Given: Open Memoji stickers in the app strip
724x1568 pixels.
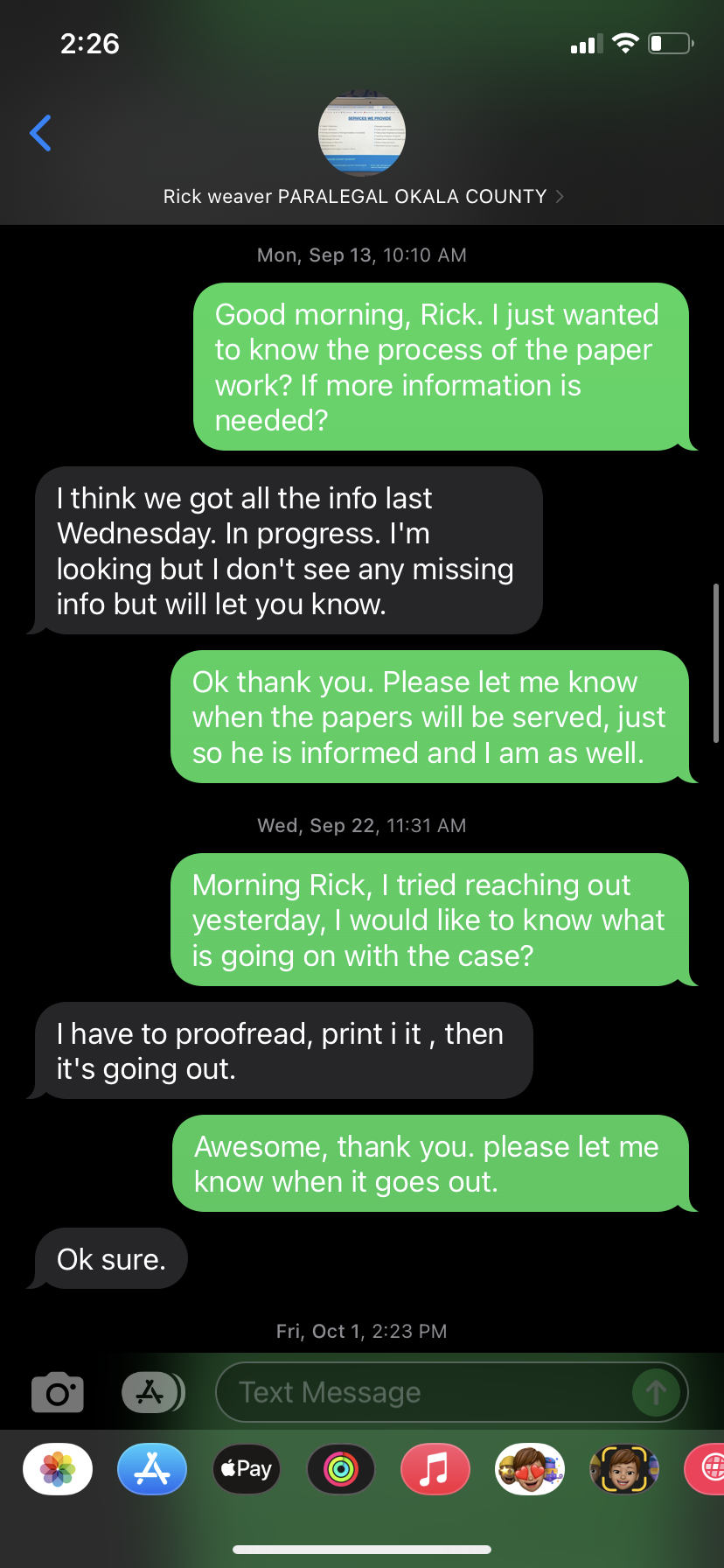Looking at the screenshot, I should point(530,1469).
